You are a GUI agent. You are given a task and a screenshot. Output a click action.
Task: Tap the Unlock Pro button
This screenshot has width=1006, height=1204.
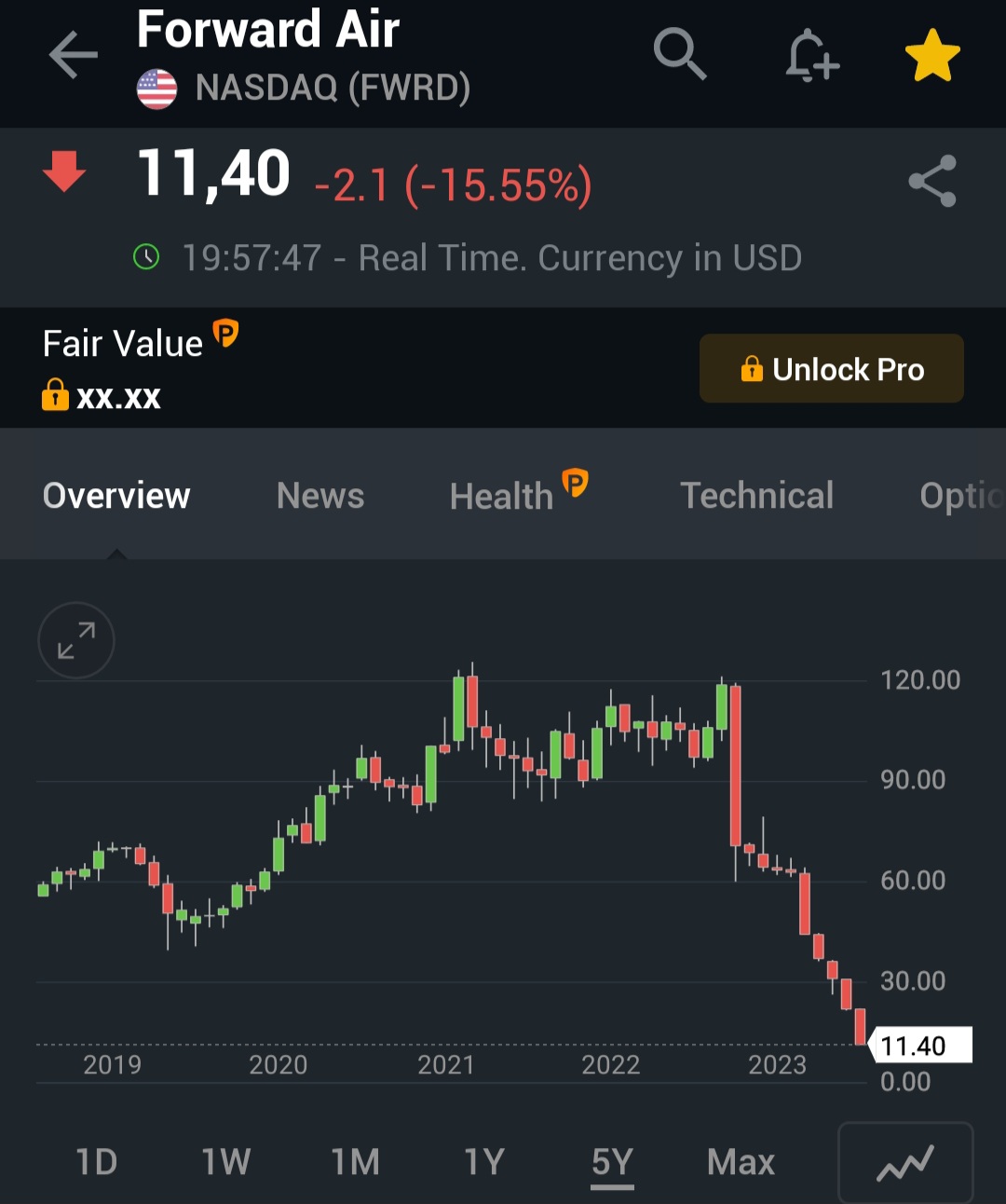coord(831,369)
